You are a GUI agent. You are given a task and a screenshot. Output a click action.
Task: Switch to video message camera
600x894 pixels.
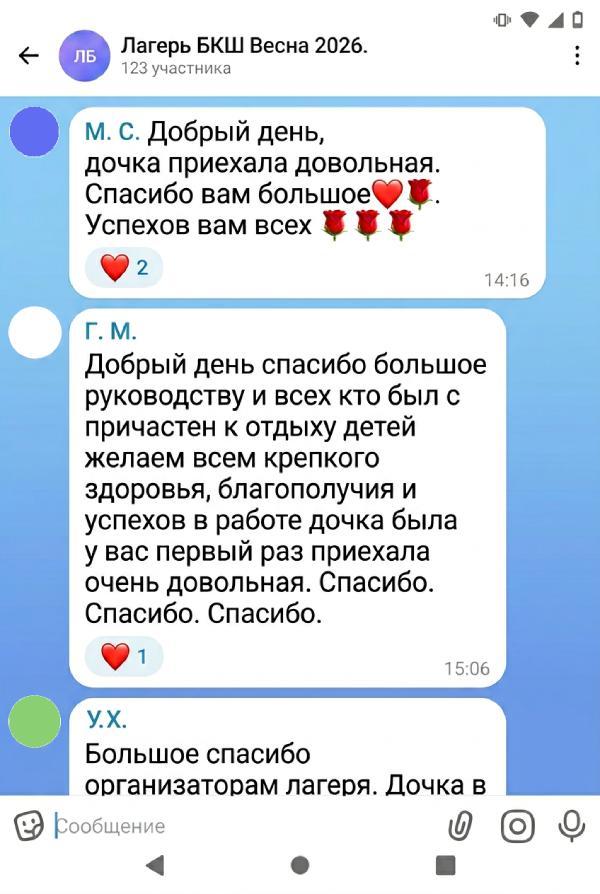point(517,826)
